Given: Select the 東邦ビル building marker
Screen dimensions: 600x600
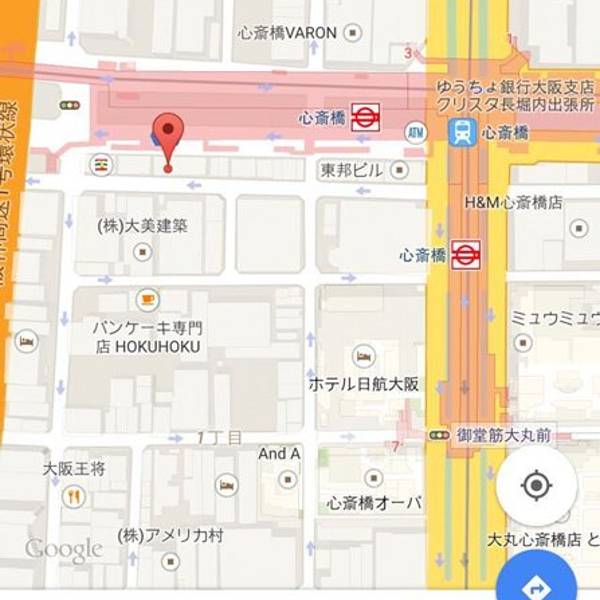Looking at the screenshot, I should pos(400,171).
